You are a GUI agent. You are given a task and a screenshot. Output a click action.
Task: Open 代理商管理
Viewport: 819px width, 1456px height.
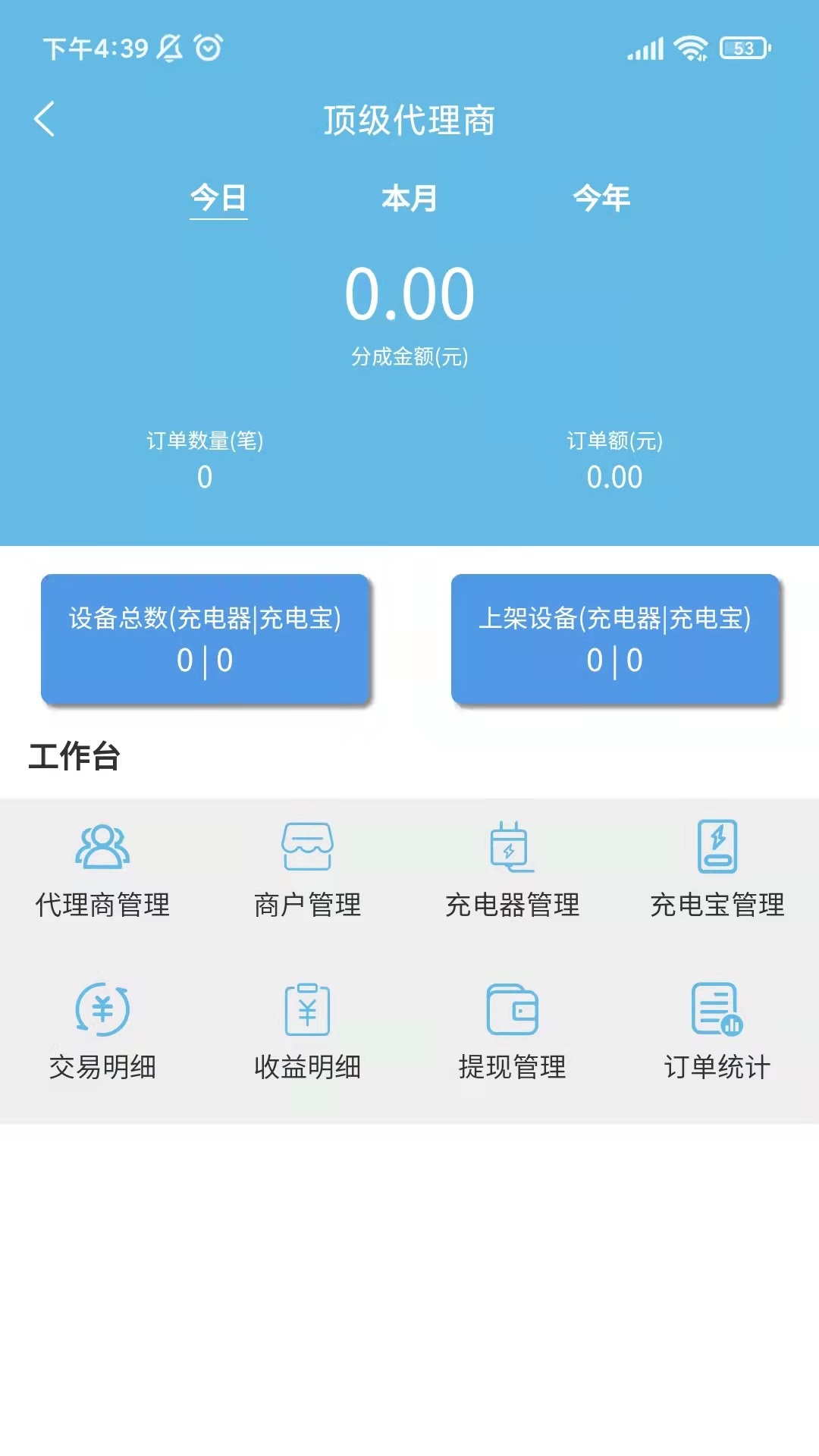[102, 871]
